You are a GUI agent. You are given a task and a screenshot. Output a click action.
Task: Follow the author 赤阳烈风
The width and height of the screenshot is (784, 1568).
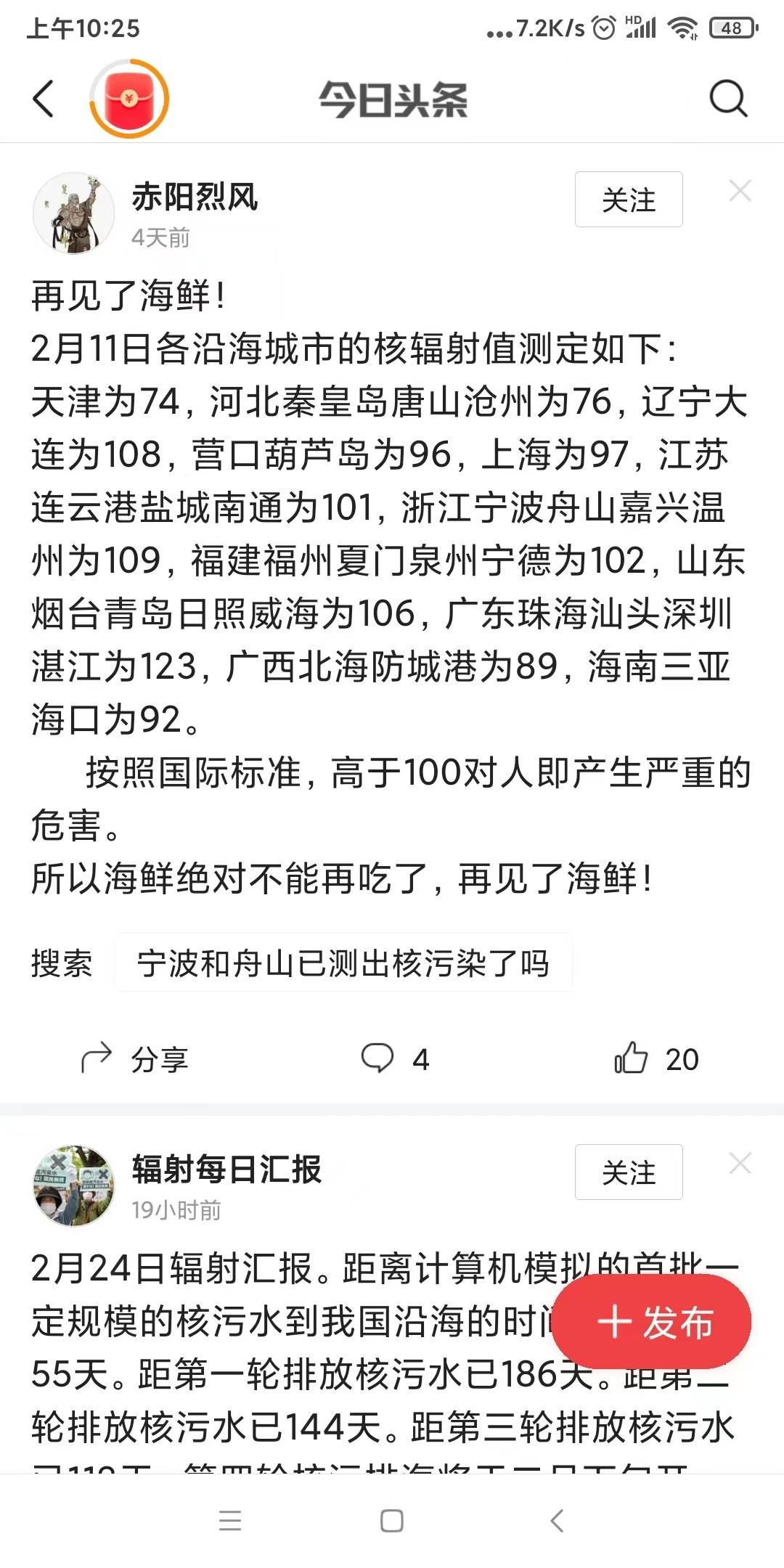(629, 200)
